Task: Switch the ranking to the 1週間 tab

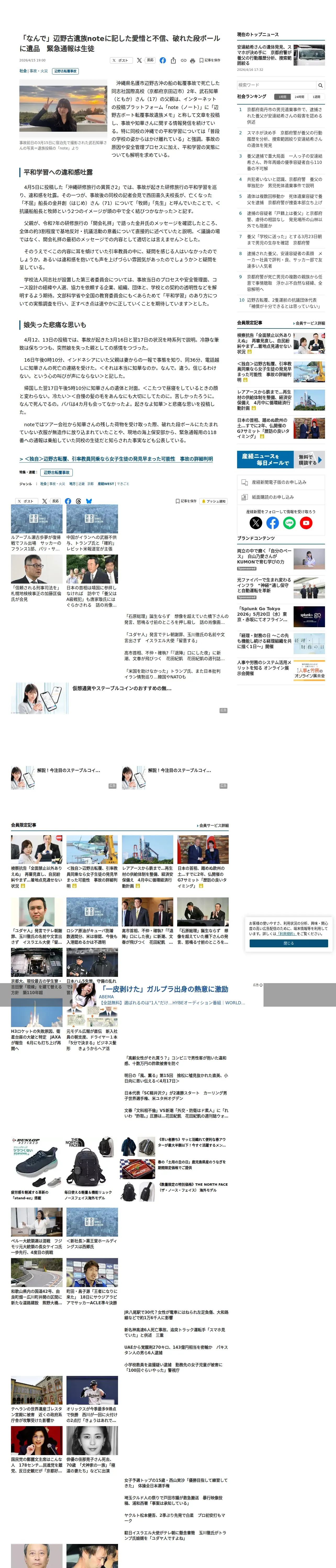Action: click(316, 97)
